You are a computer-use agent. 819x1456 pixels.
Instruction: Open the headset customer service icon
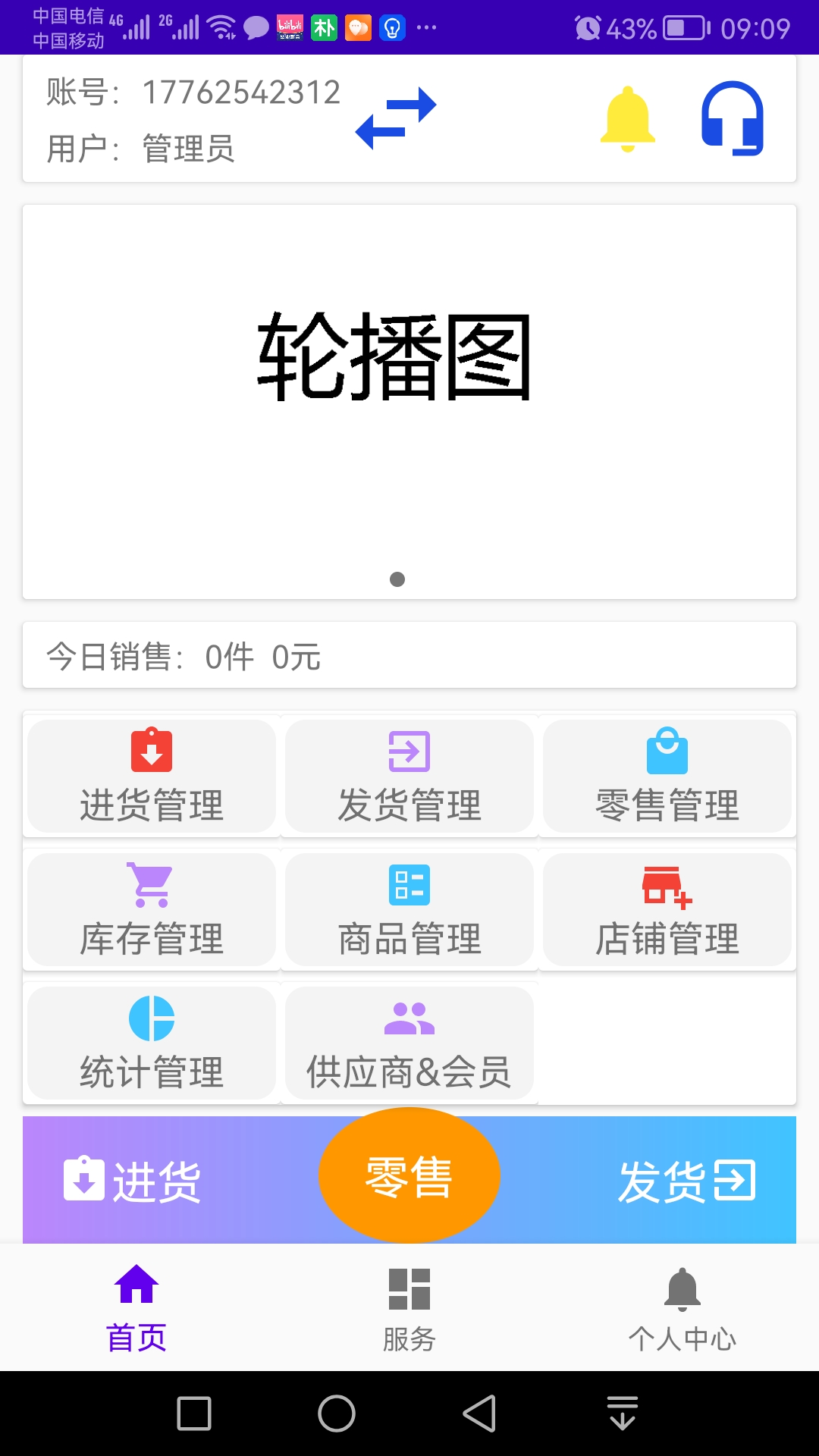733,118
